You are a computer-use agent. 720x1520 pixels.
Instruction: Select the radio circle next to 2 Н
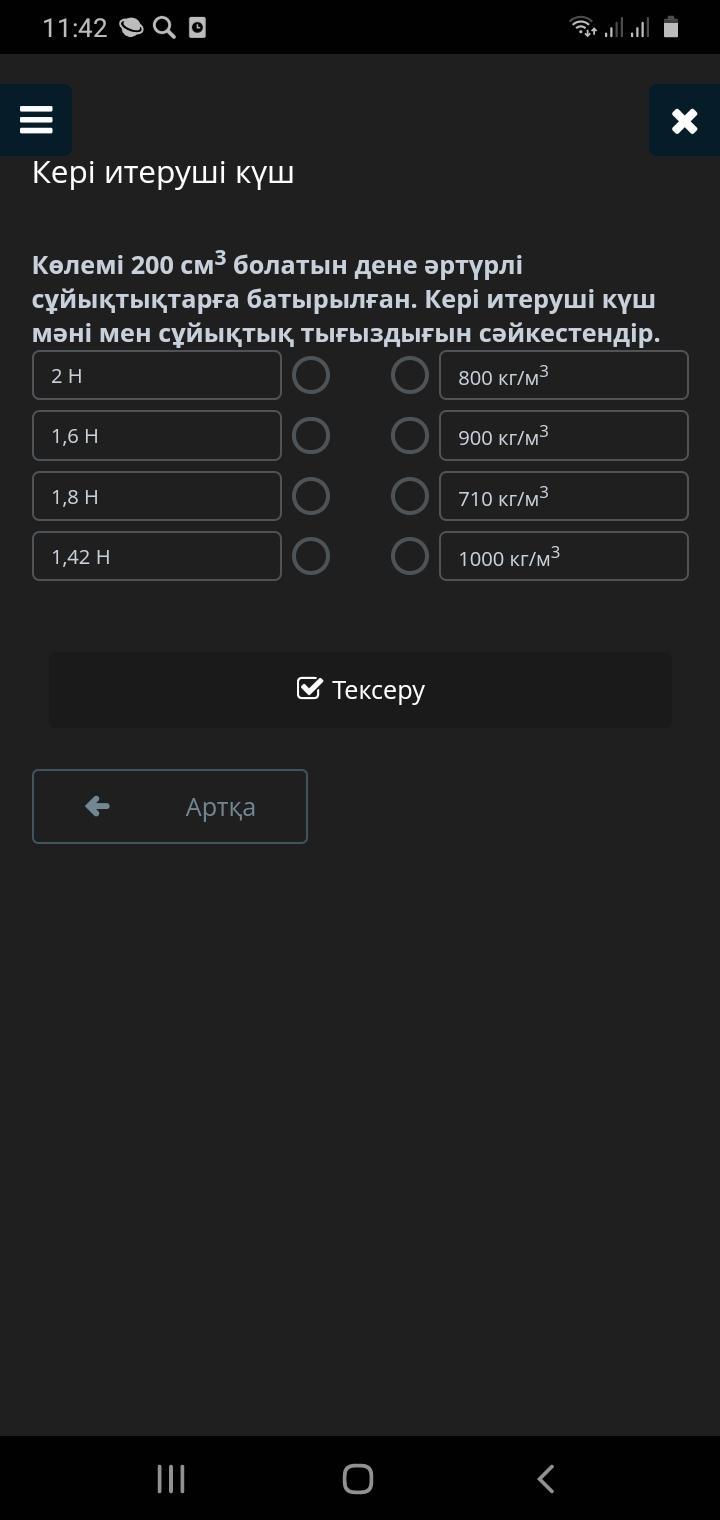[x=311, y=376]
